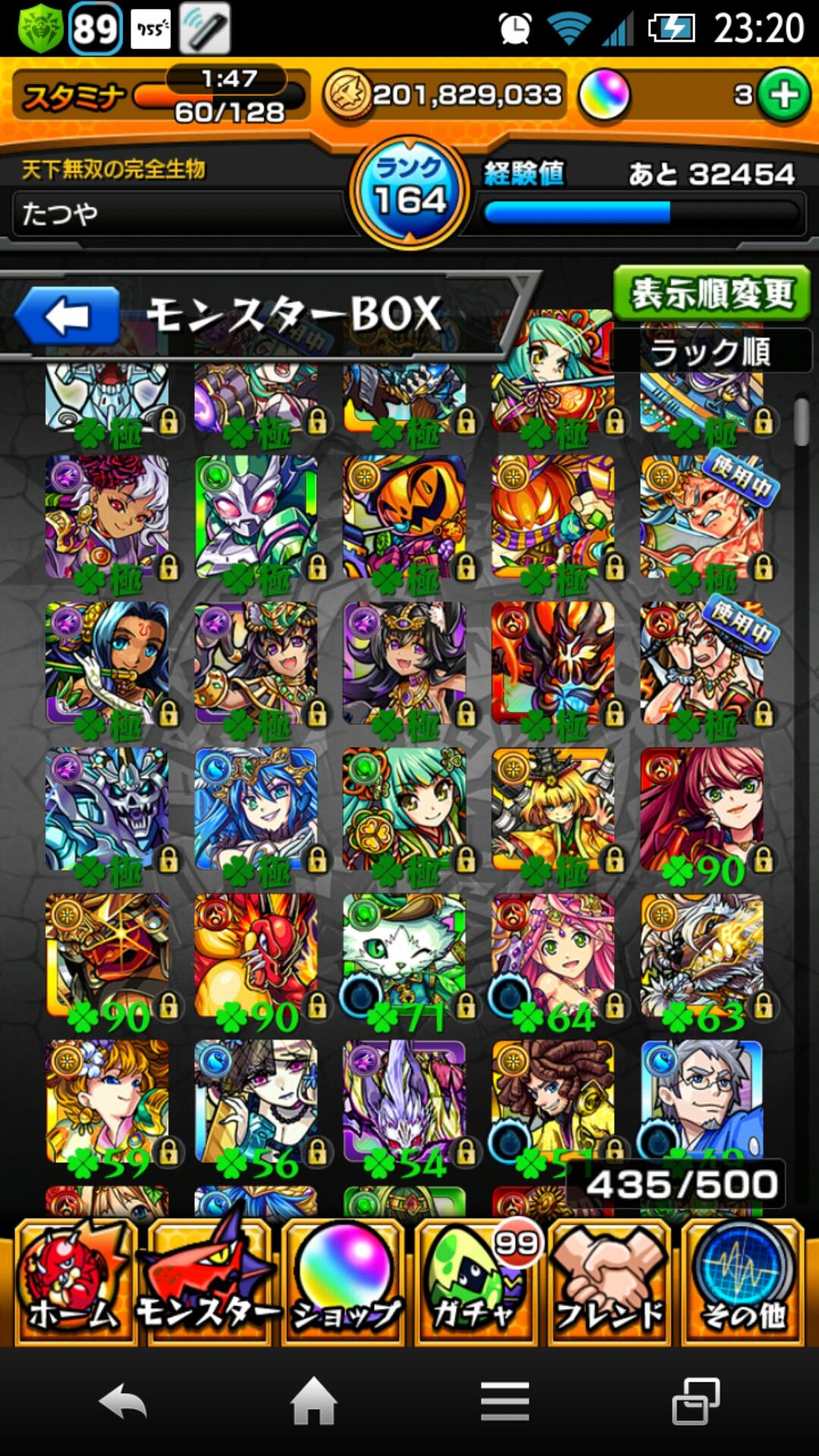
Task: Switch to the モンスター tab
Action: pos(208,1283)
